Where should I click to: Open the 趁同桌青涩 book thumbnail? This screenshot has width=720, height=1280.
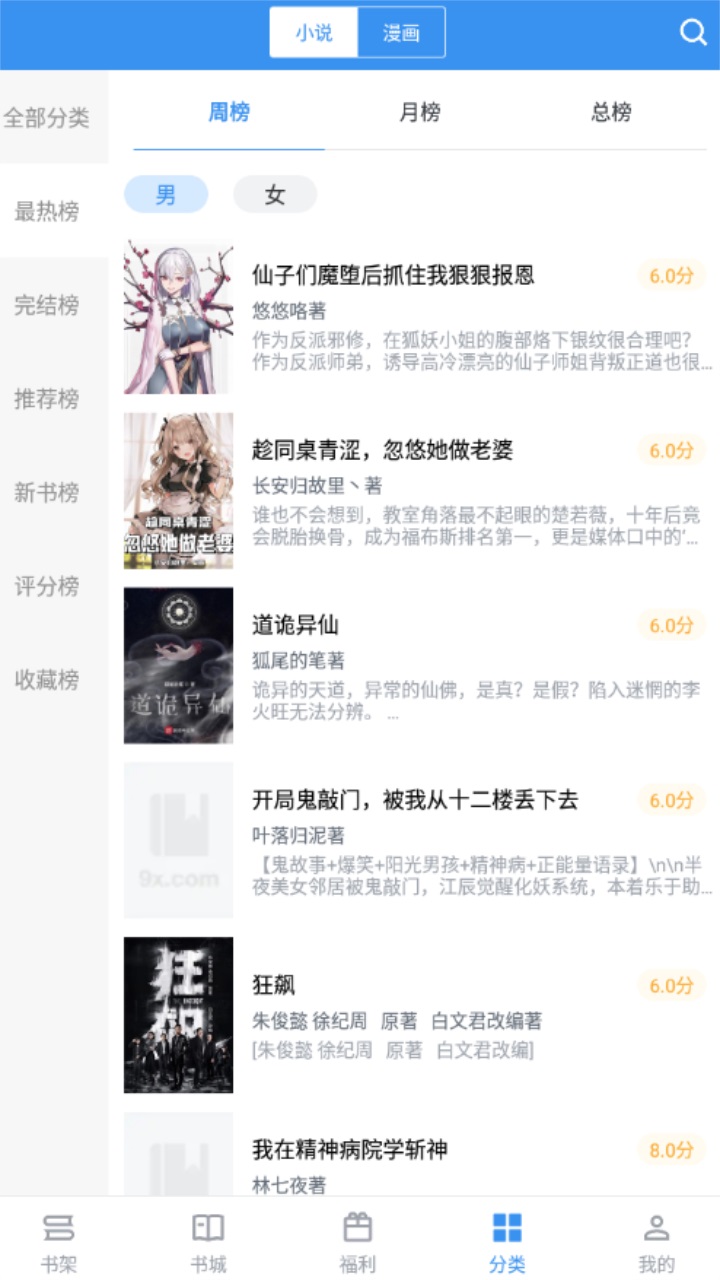tap(177, 489)
